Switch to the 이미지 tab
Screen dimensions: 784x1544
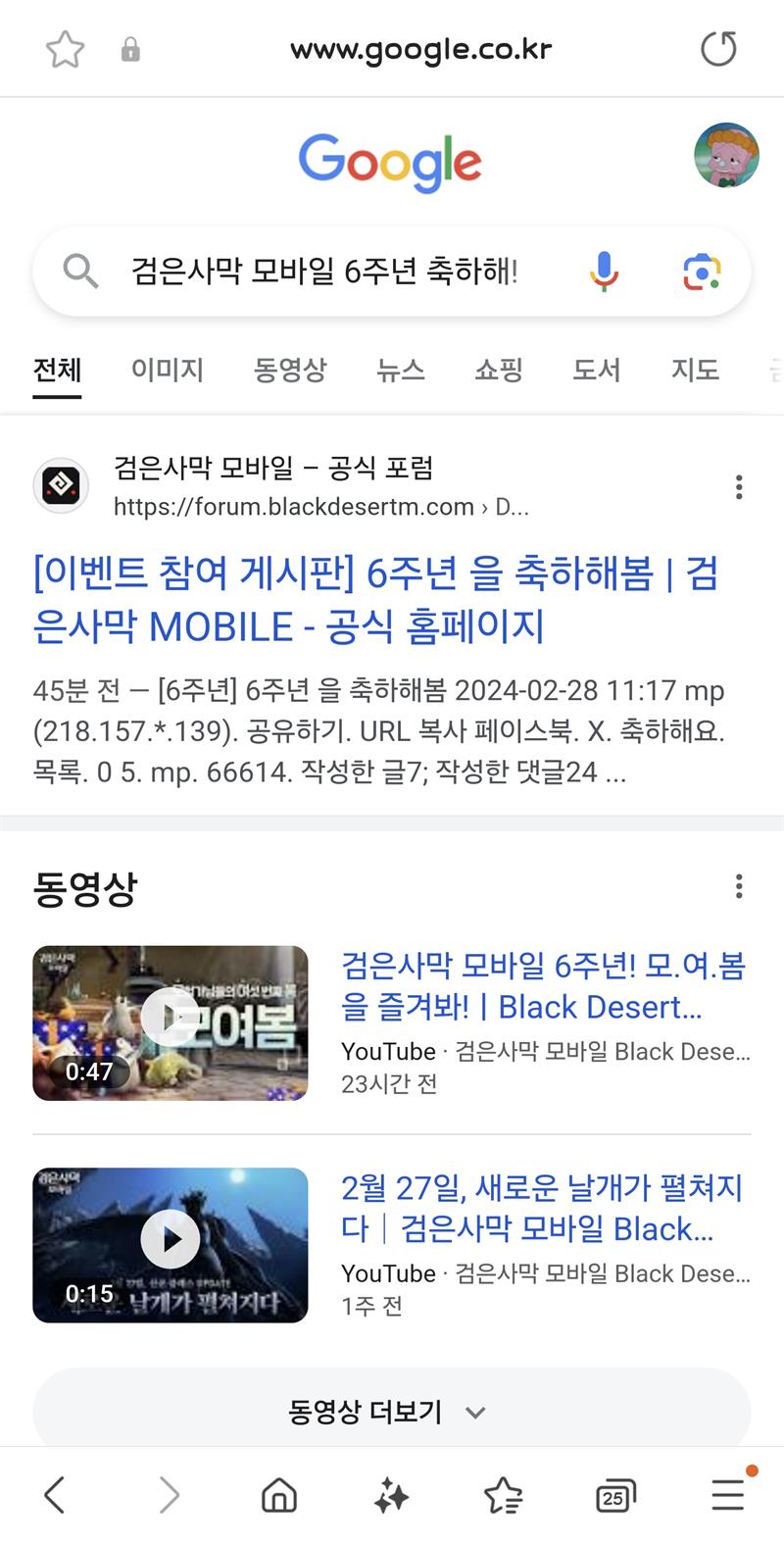click(168, 370)
